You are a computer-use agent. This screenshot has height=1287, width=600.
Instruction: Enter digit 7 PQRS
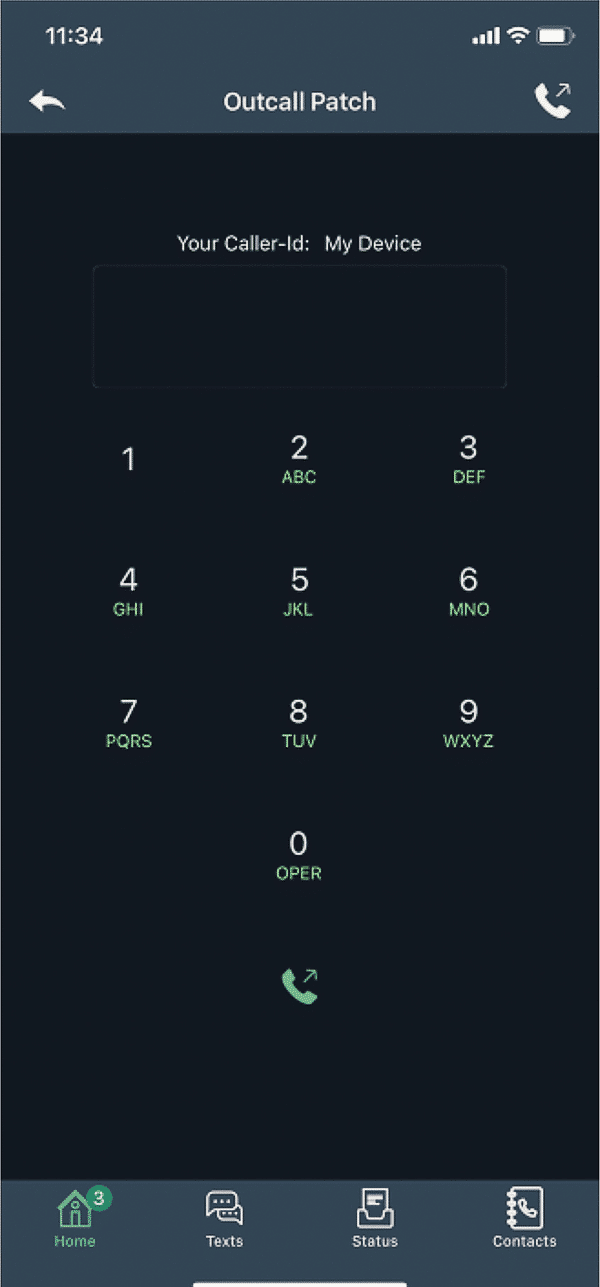(x=128, y=723)
